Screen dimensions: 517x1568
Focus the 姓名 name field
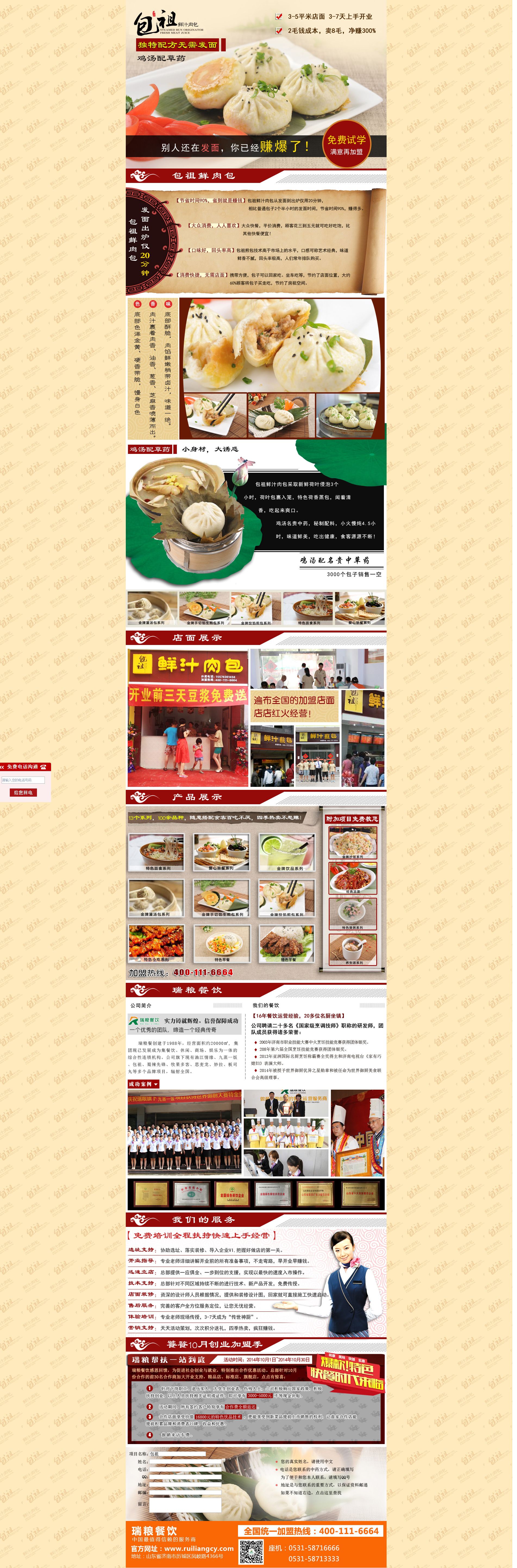click(x=185, y=1461)
